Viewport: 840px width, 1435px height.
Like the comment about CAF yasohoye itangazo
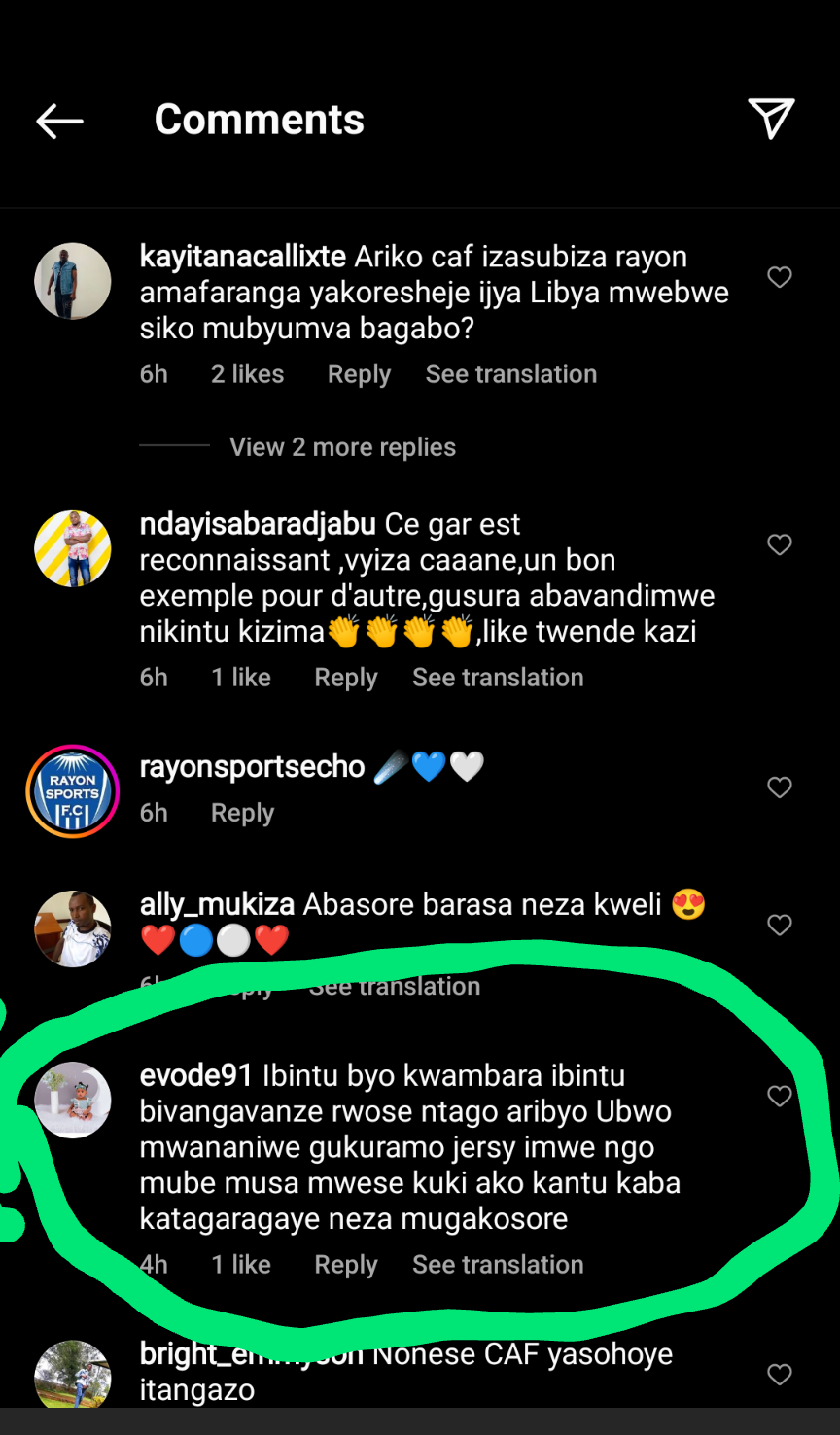780,1375
